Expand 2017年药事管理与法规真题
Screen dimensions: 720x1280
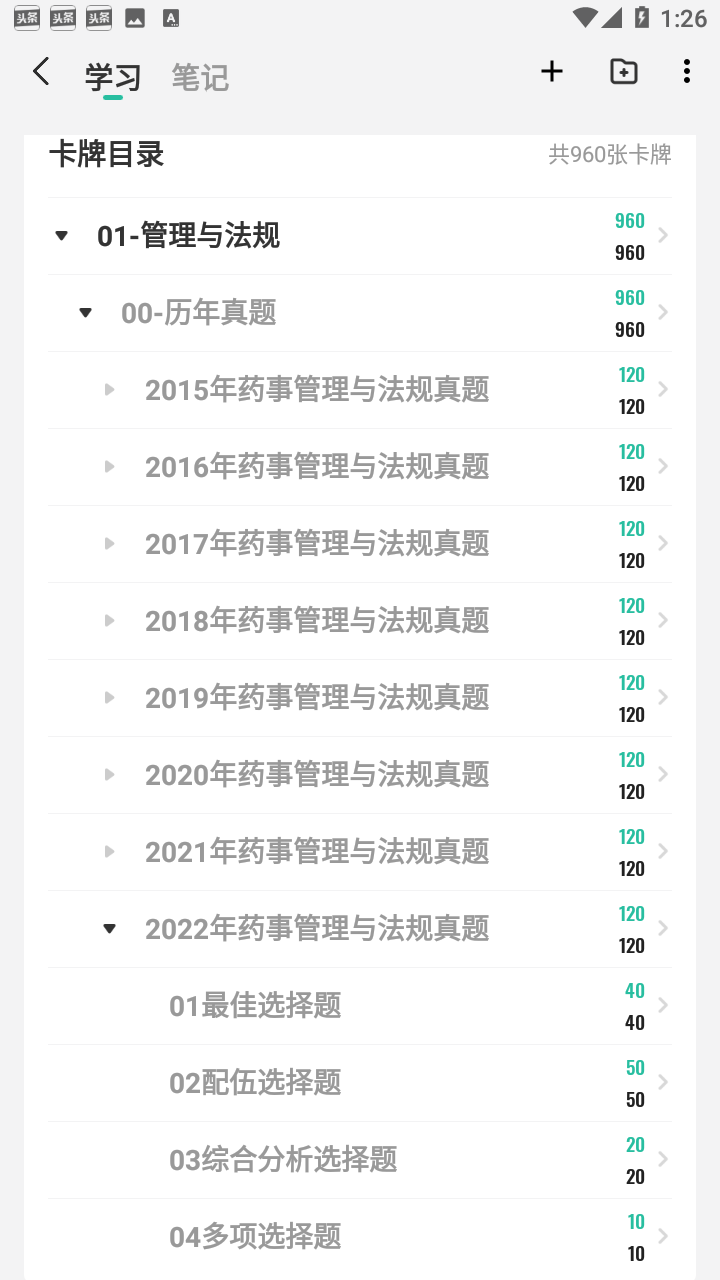[110, 544]
